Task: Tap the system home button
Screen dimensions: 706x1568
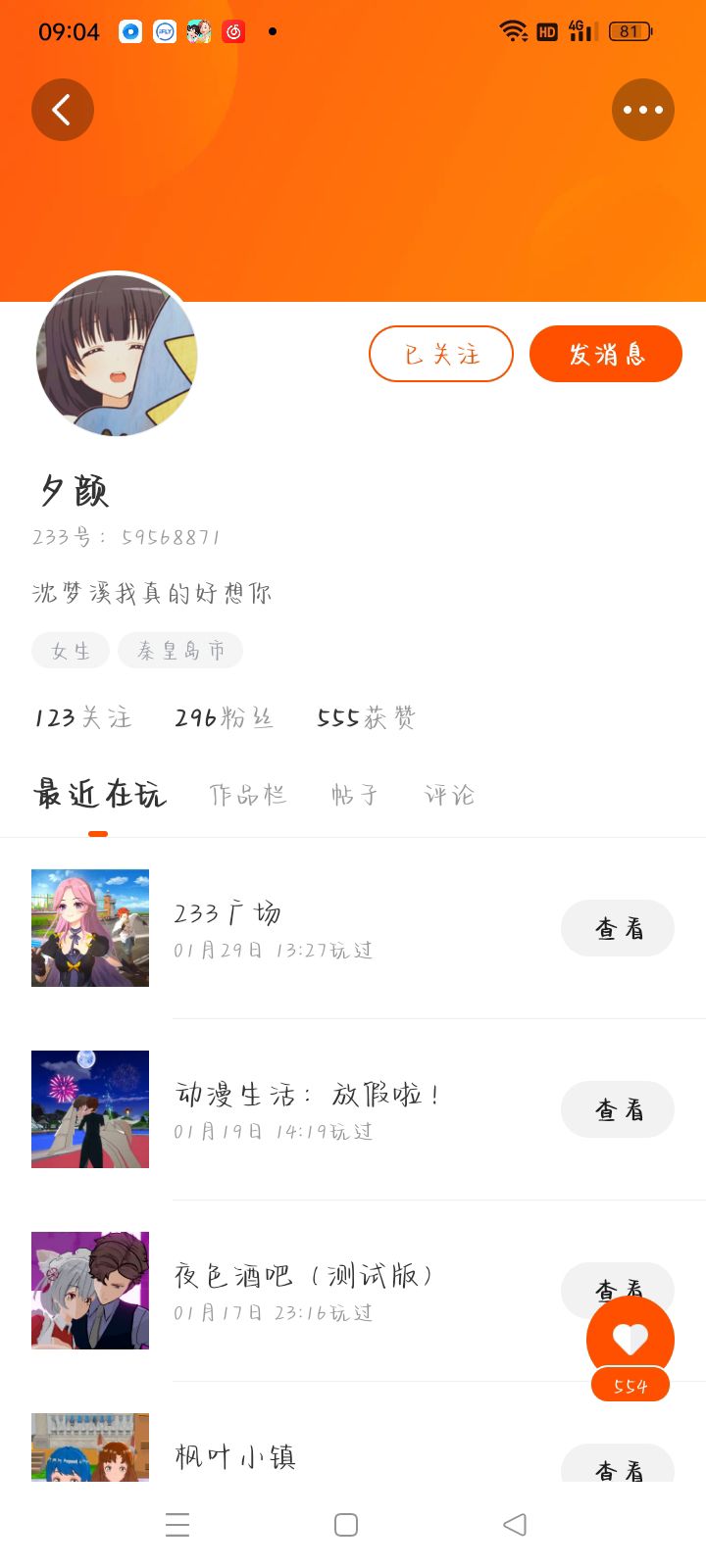Action: click(x=346, y=1525)
